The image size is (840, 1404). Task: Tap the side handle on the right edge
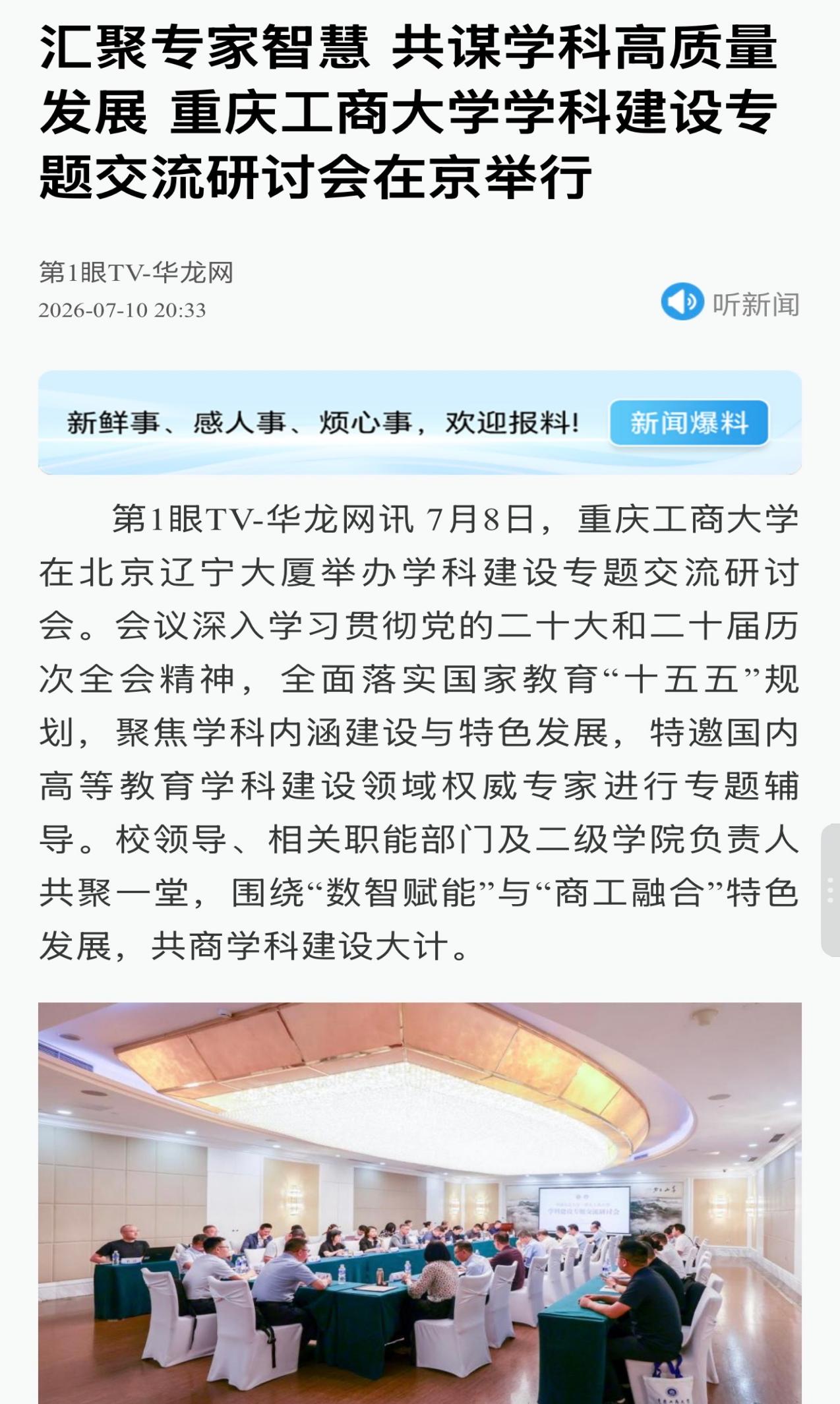(830, 890)
